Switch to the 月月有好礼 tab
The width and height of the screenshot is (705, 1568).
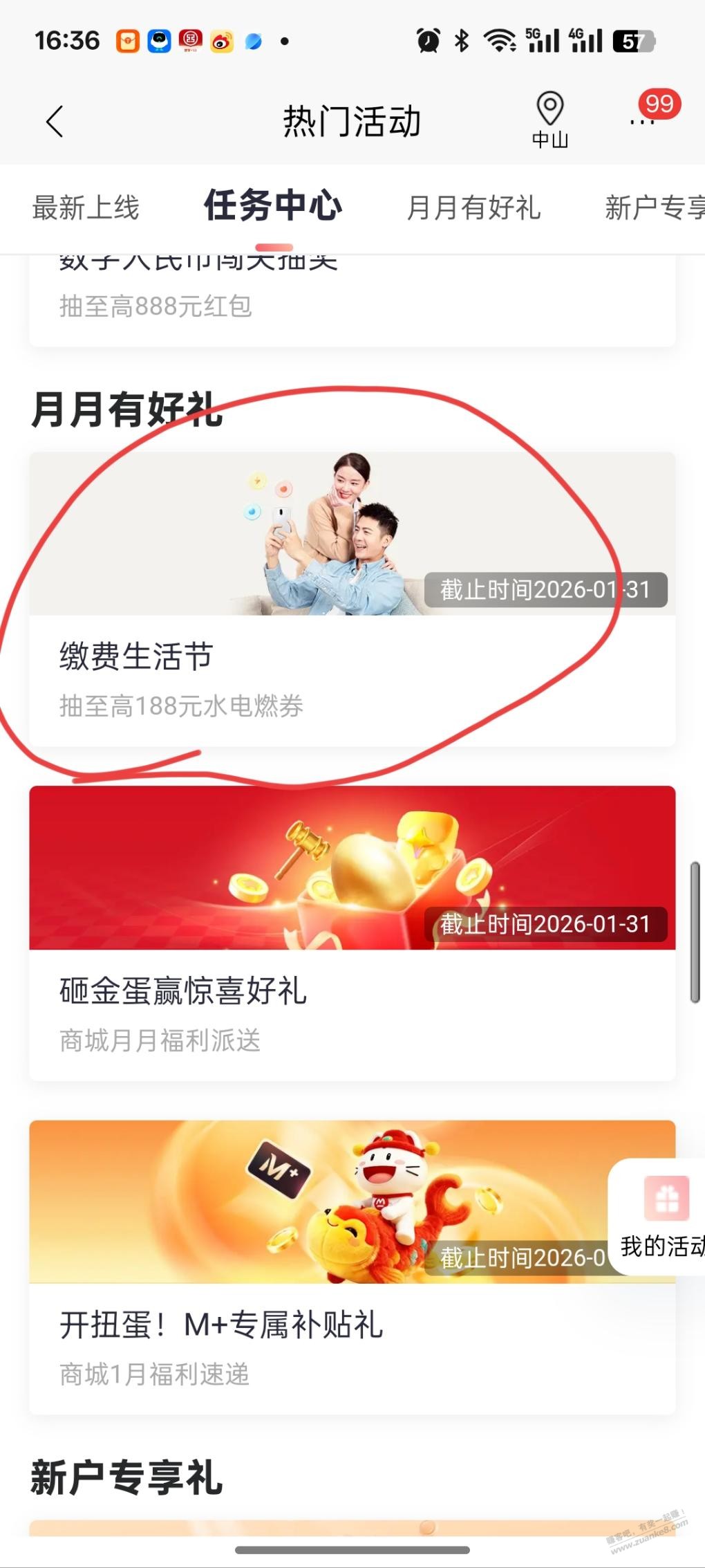point(473,207)
